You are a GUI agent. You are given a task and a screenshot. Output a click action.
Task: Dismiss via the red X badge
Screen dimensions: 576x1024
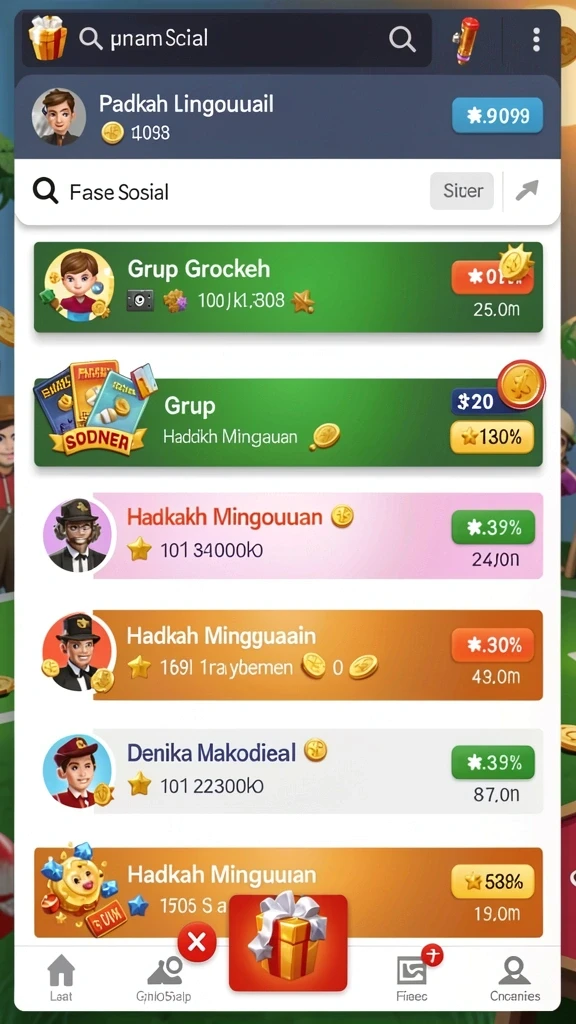(x=197, y=942)
